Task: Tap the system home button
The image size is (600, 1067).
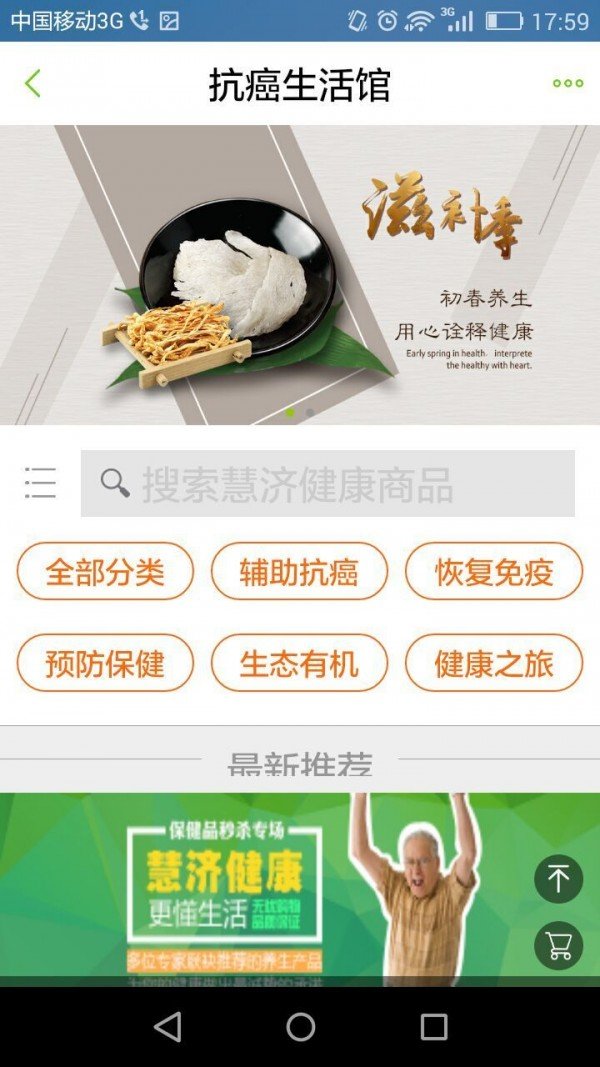Action: [300, 1026]
